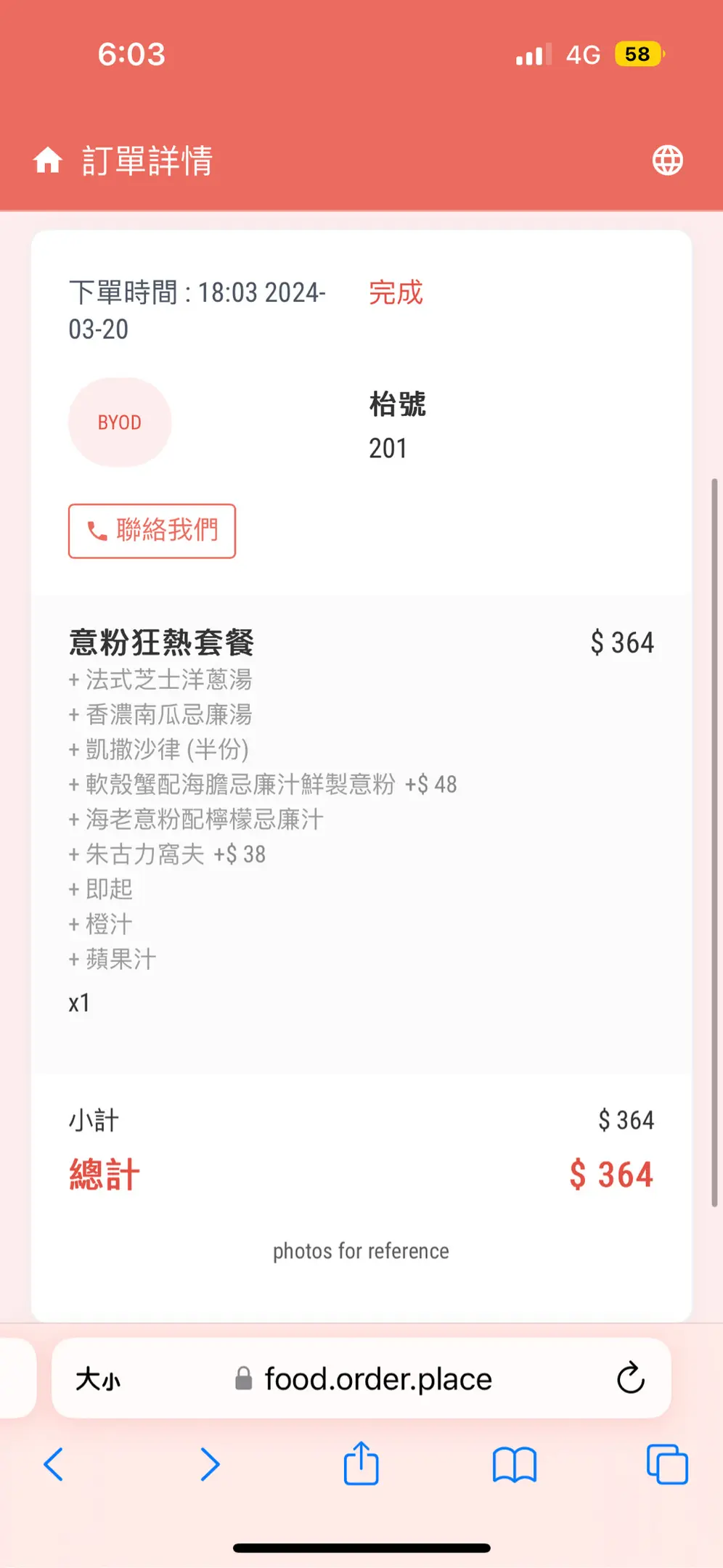Tap the food.order.place address bar
This screenshot has height=1568, width=723.
click(377, 1379)
